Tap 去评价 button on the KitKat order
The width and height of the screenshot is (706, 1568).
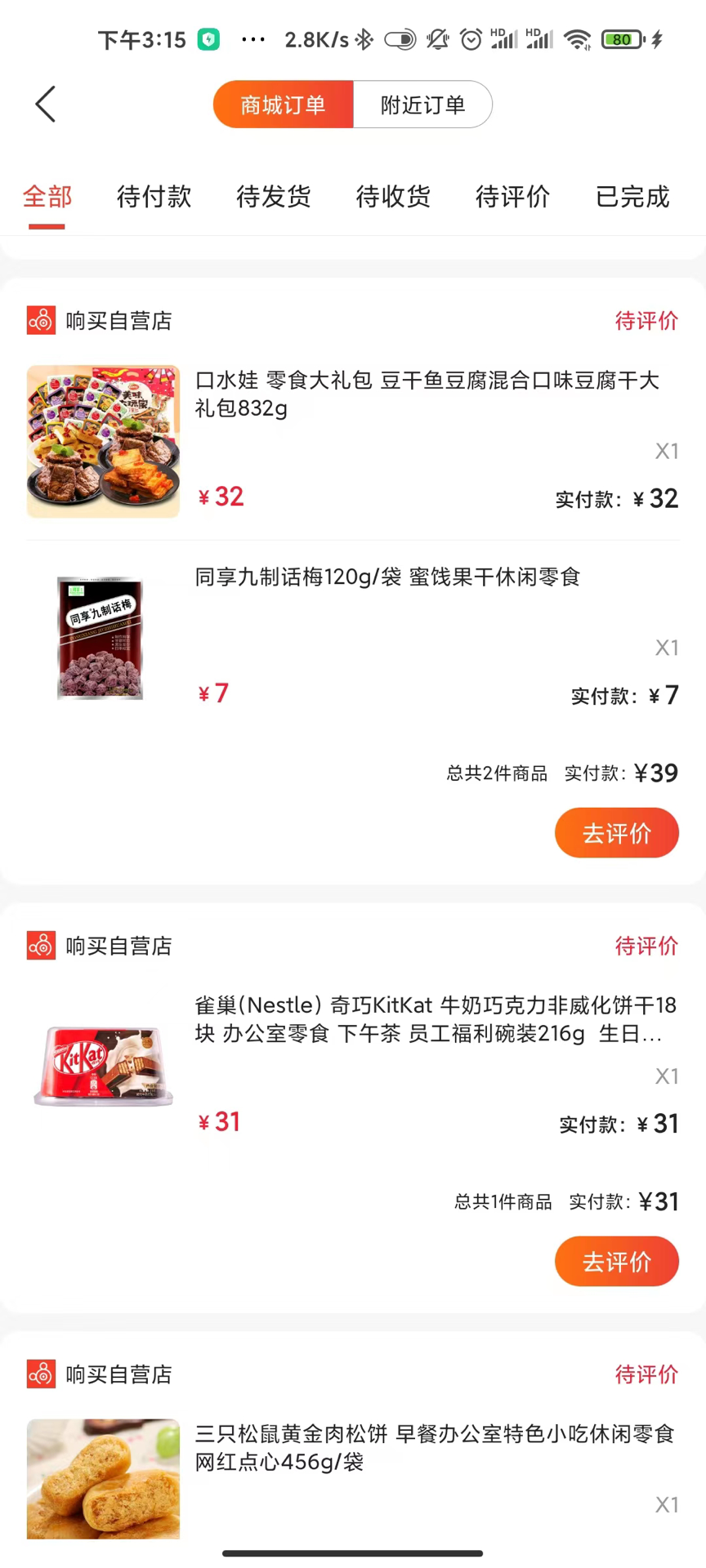[617, 1261]
